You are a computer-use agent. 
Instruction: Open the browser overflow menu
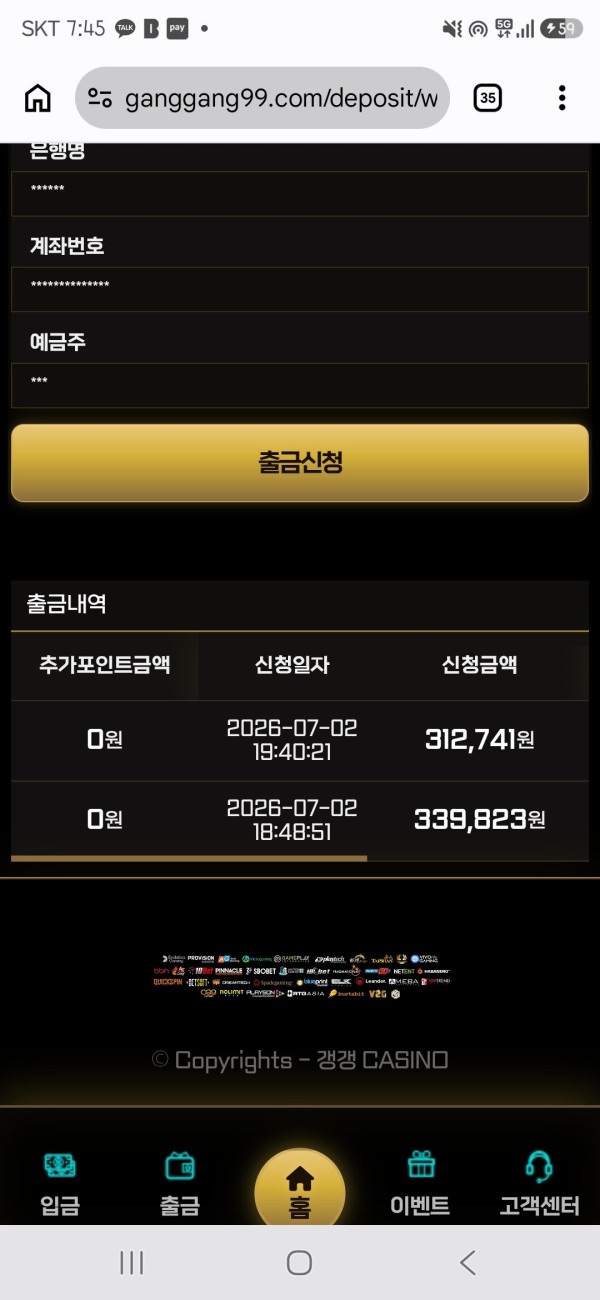(x=562, y=98)
